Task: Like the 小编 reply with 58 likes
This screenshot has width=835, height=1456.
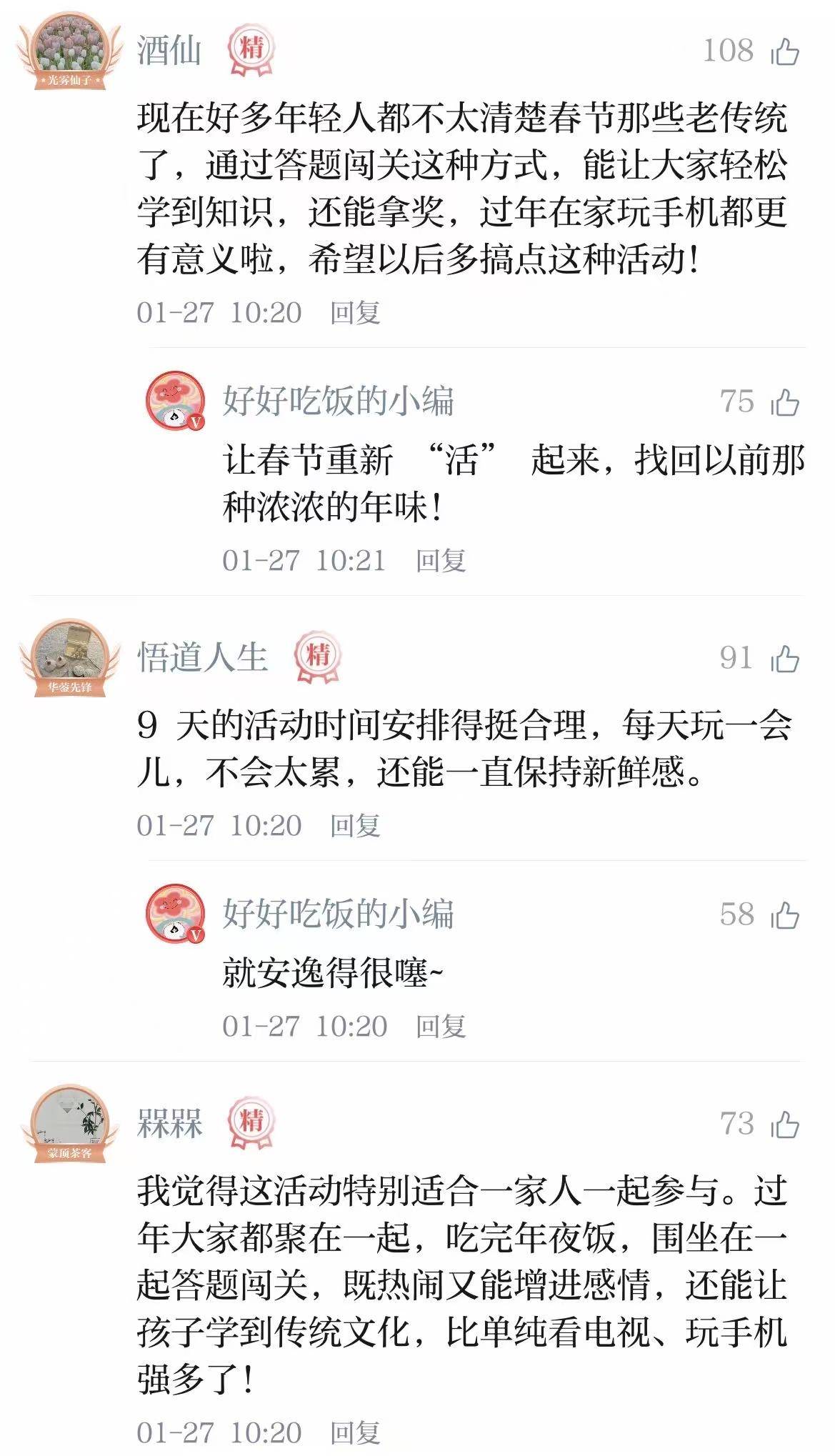Action: click(x=785, y=916)
